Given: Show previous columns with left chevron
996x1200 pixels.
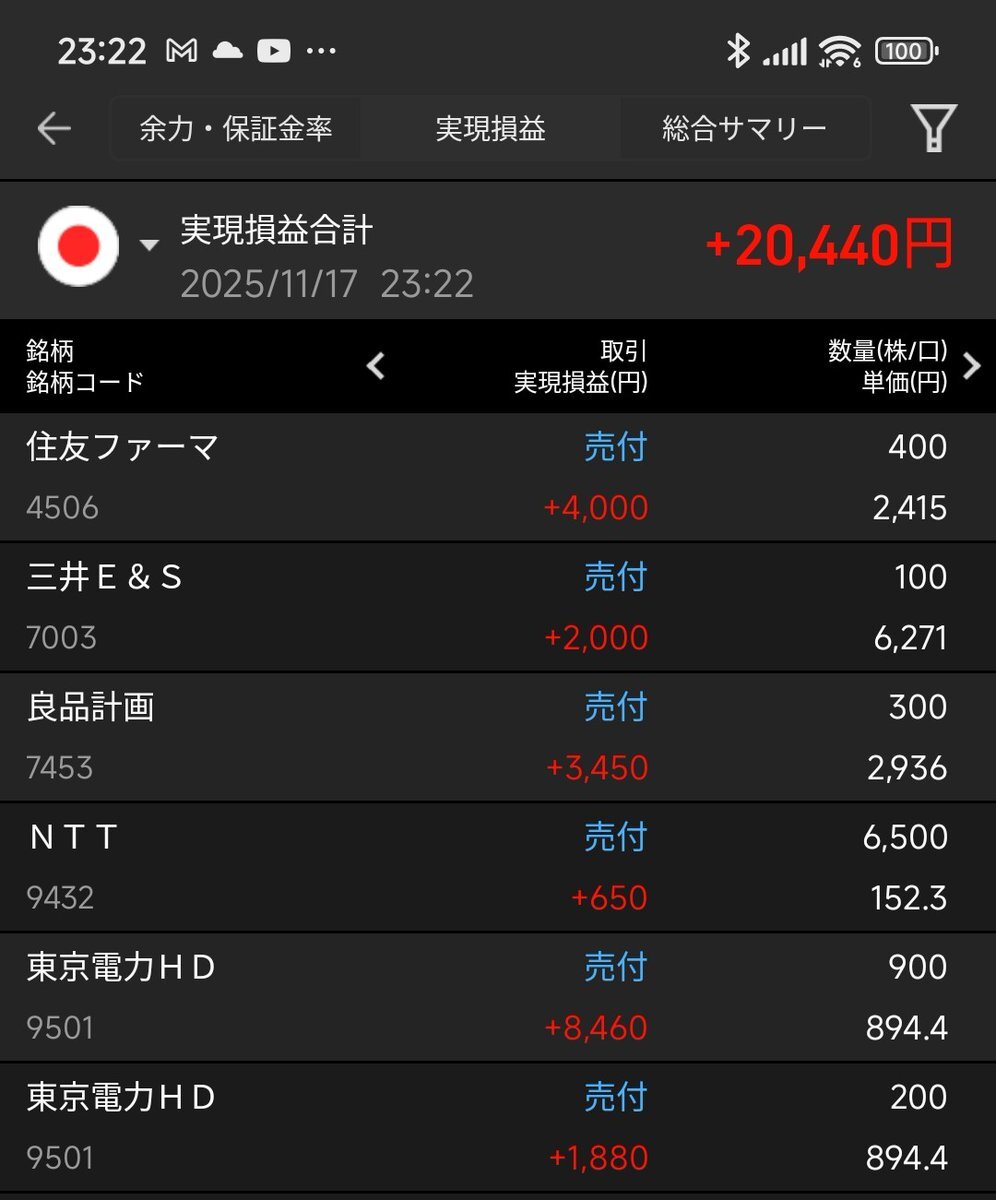Looking at the screenshot, I should pyautogui.click(x=376, y=367).
